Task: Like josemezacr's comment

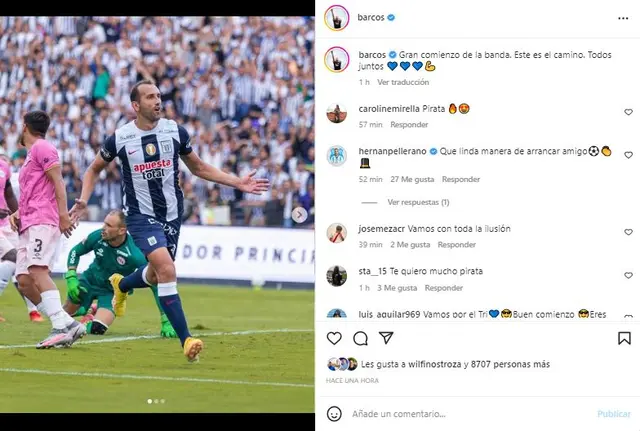Action: point(628,233)
